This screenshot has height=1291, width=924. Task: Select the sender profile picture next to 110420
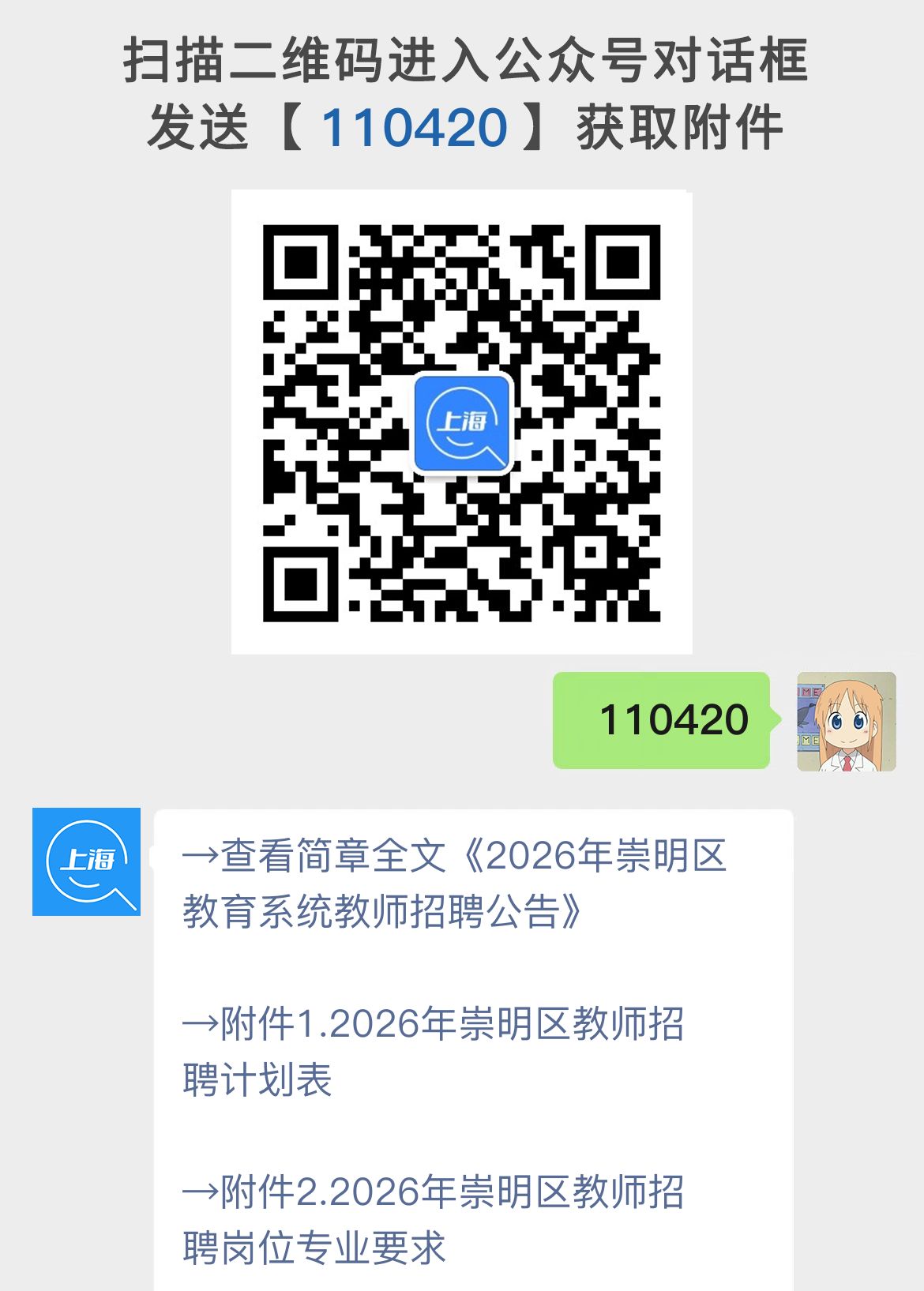pyautogui.click(x=843, y=721)
